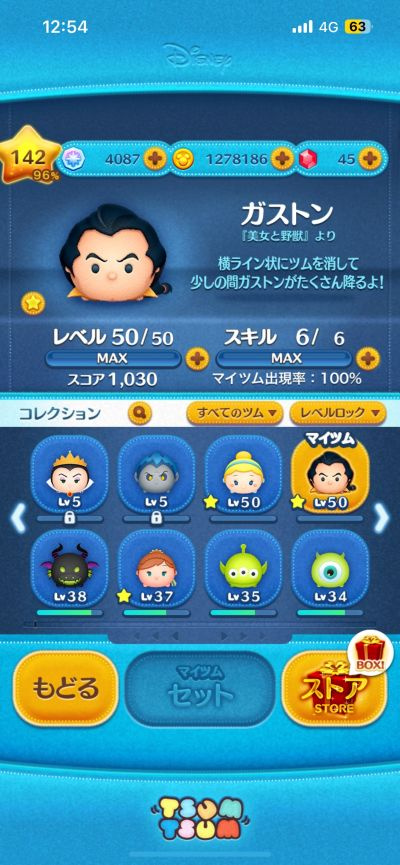
Task: Tap plus button beside 45 rubies
Action: (x=370, y=159)
